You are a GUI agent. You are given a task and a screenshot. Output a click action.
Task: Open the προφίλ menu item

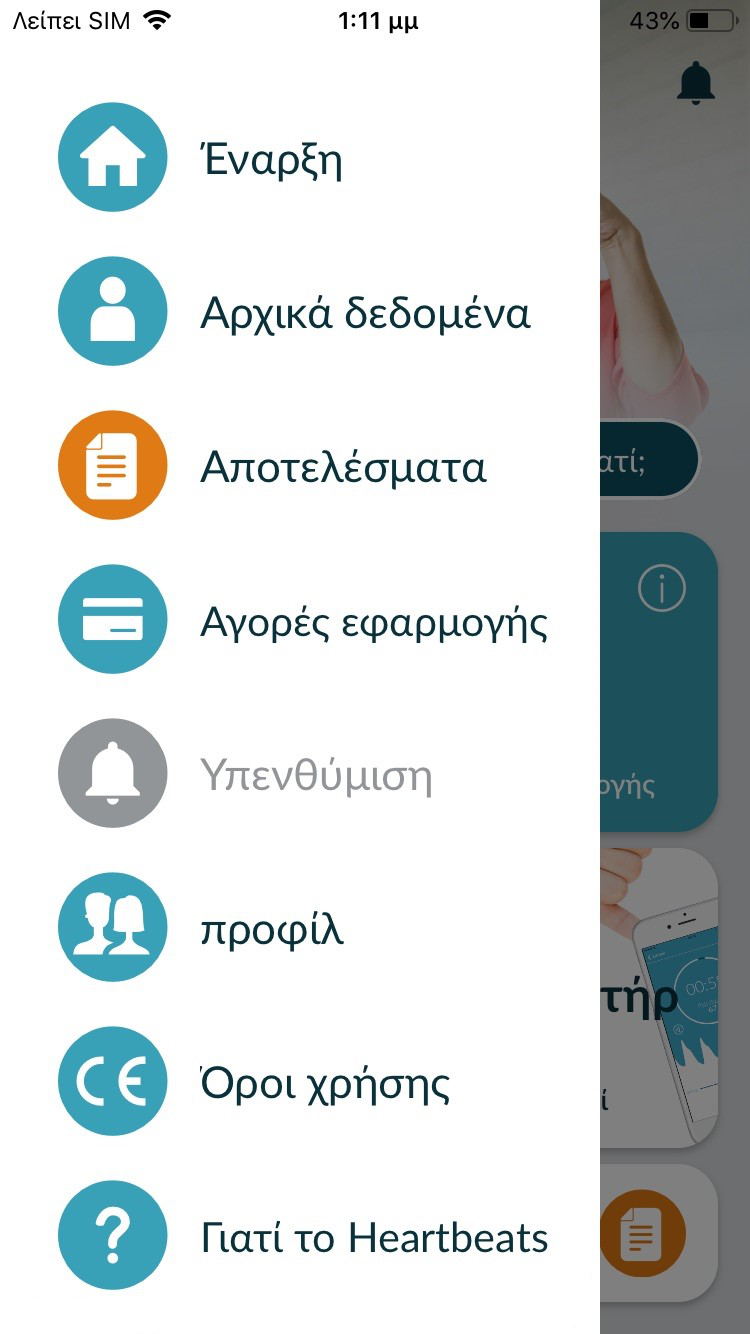pyautogui.click(x=272, y=929)
